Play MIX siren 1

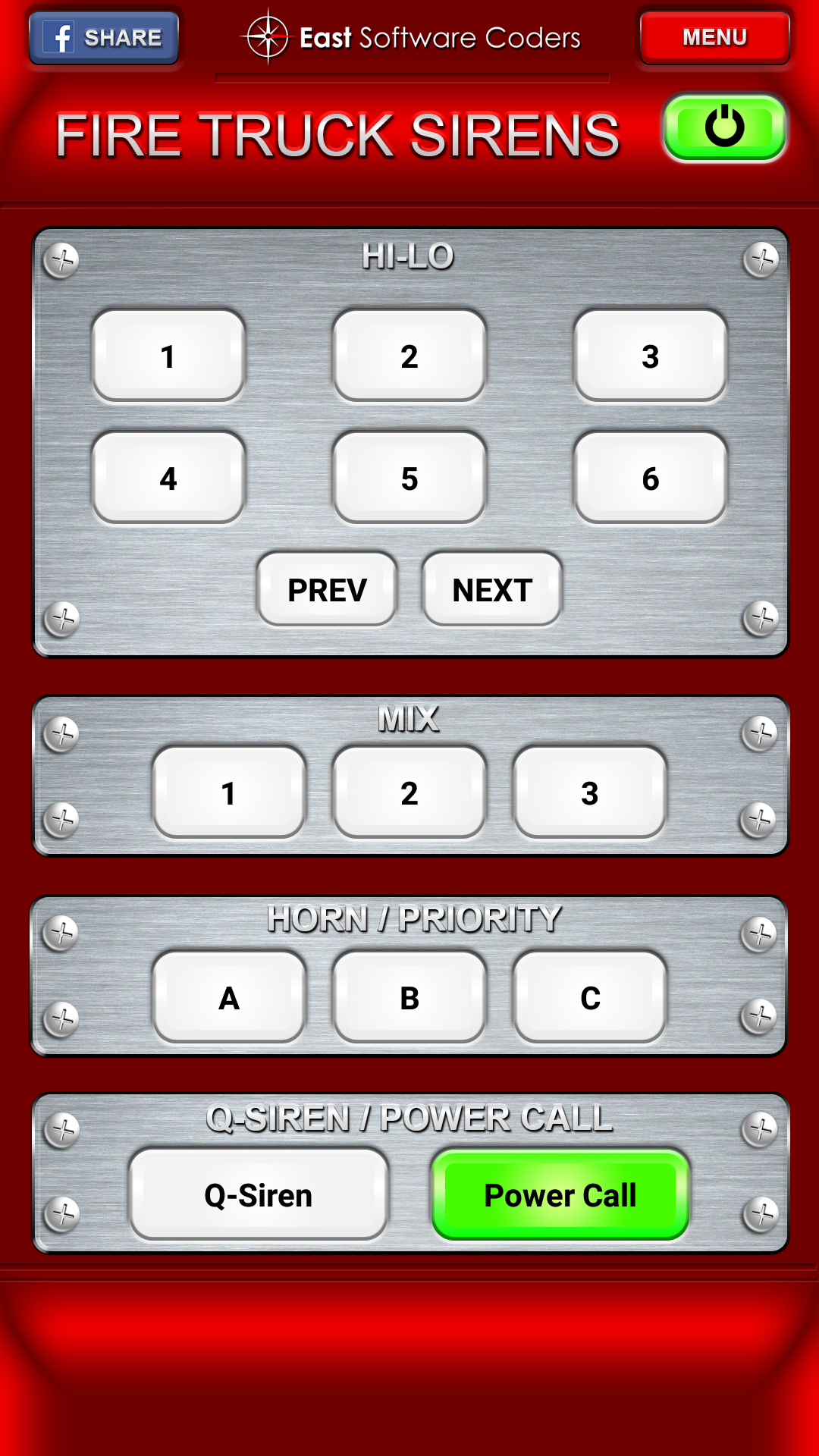(x=229, y=793)
